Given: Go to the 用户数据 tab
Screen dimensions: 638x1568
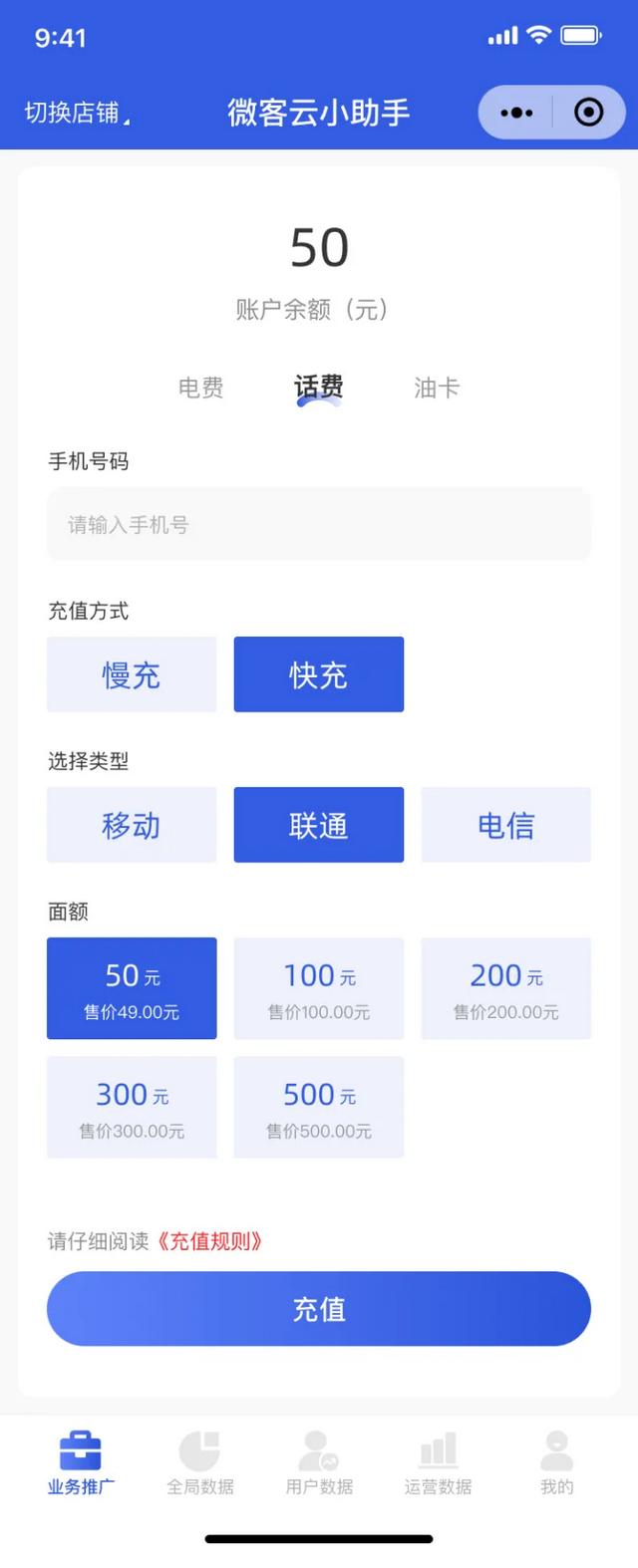Looking at the screenshot, I should pos(319,1462).
